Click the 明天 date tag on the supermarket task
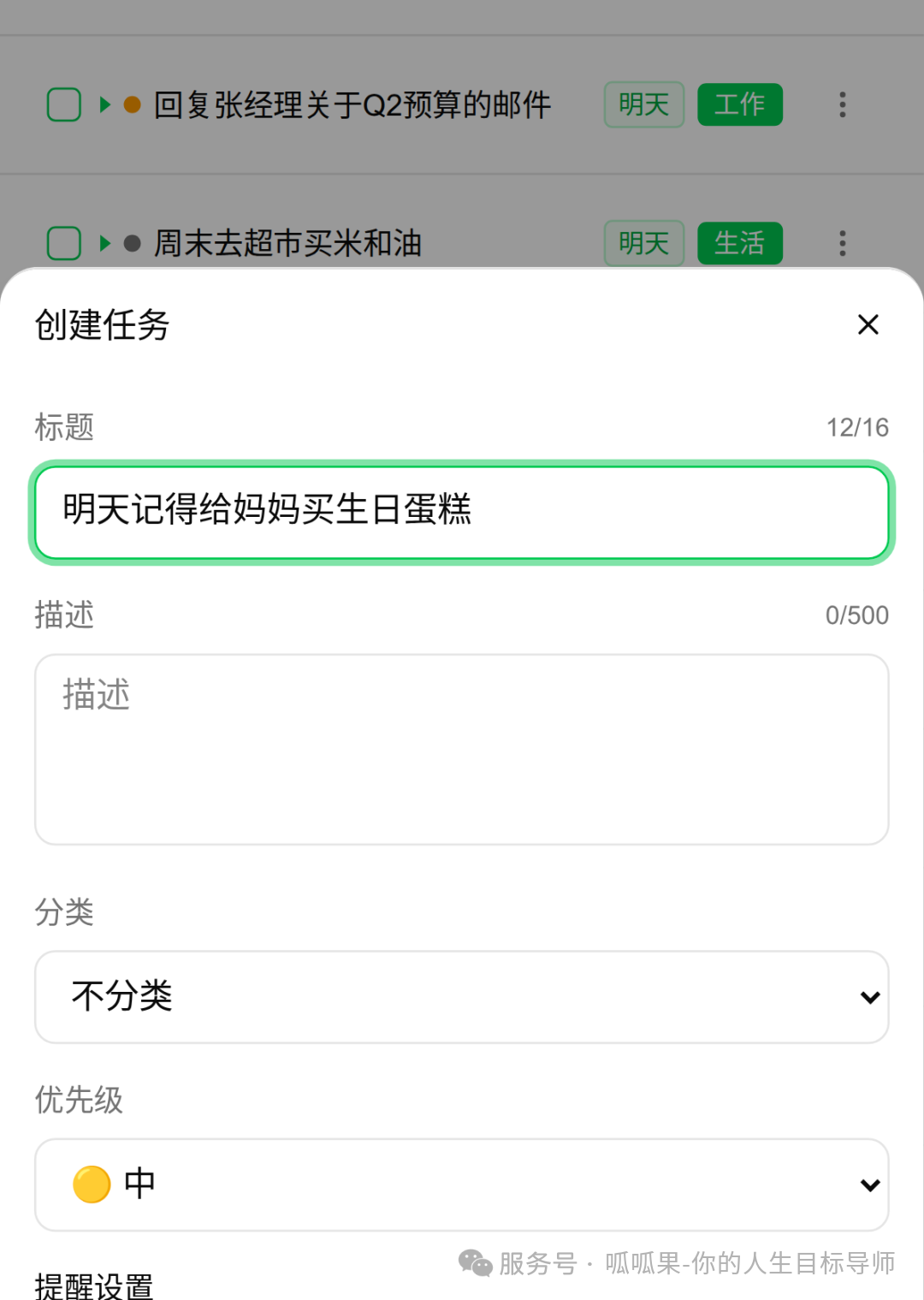The image size is (924, 1300). [643, 243]
